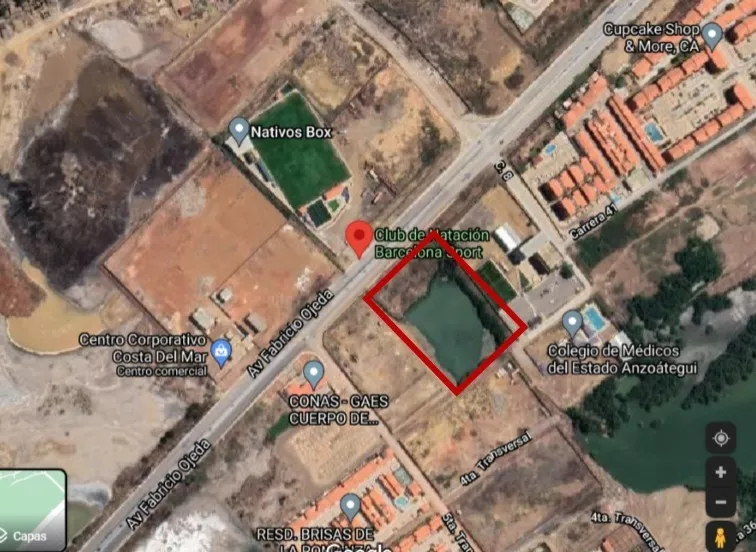Activate the Street View pegman
This screenshot has width=756, height=552.
pos(721,536)
